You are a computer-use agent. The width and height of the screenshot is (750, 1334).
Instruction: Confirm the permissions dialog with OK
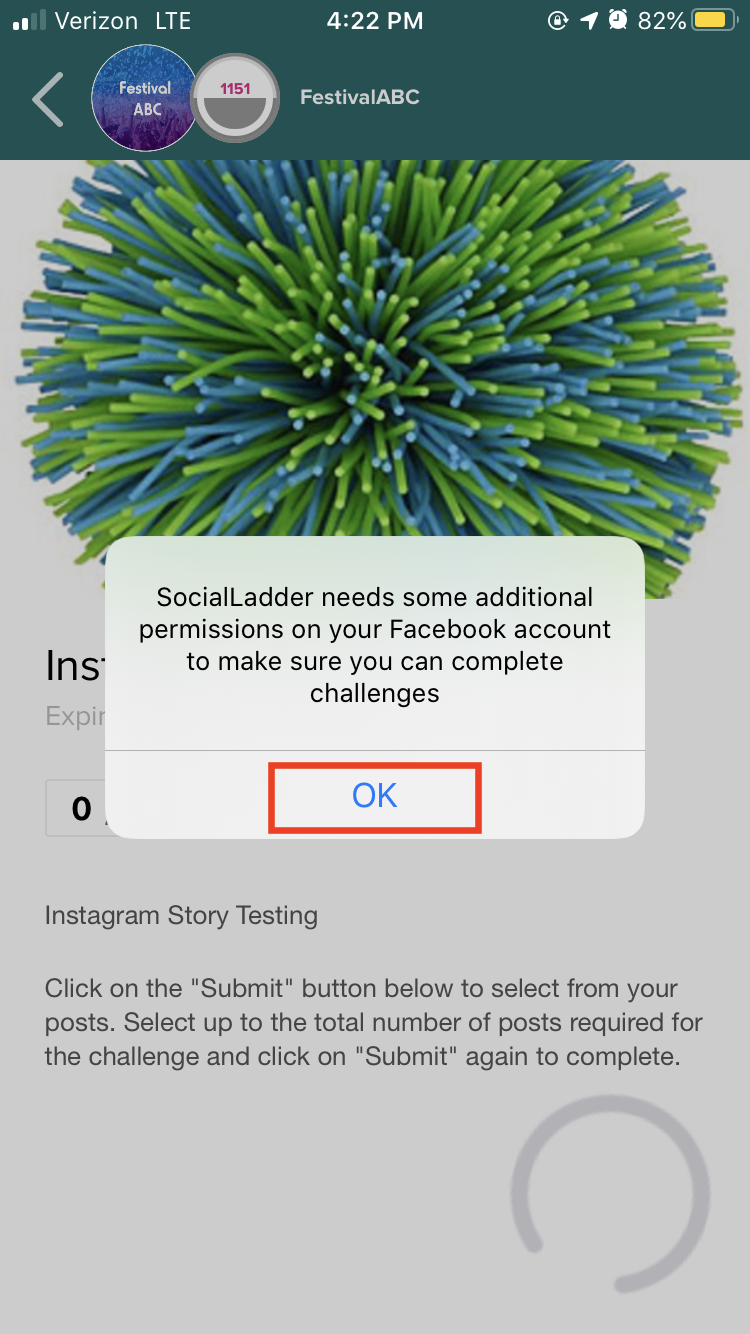pyautogui.click(x=375, y=796)
